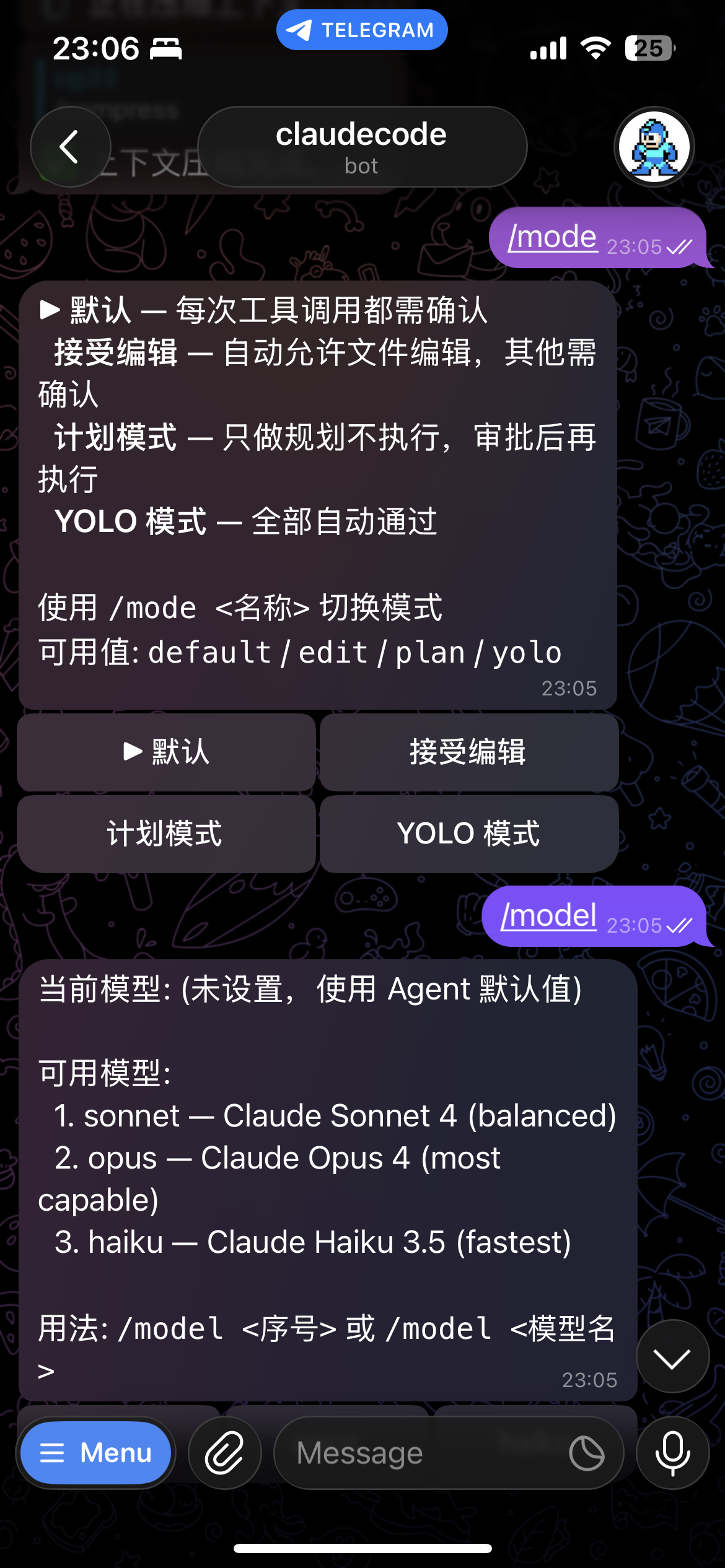Image resolution: width=725 pixels, height=1568 pixels.
Task: Open the bot's profile avatar
Action: point(654,147)
